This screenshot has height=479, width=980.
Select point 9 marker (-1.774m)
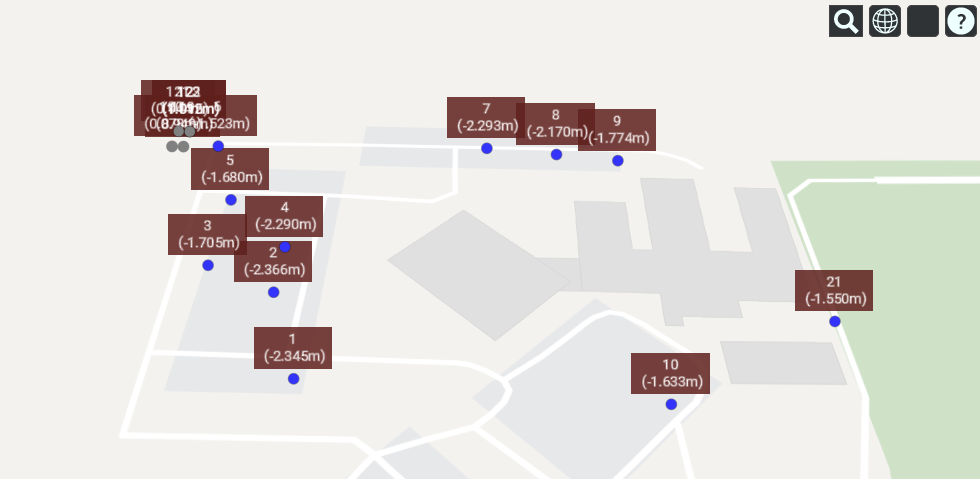(x=618, y=160)
